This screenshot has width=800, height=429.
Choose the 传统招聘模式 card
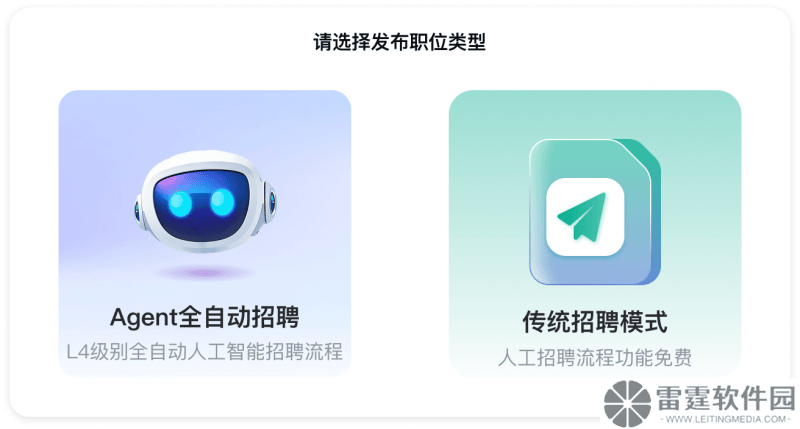tap(594, 233)
